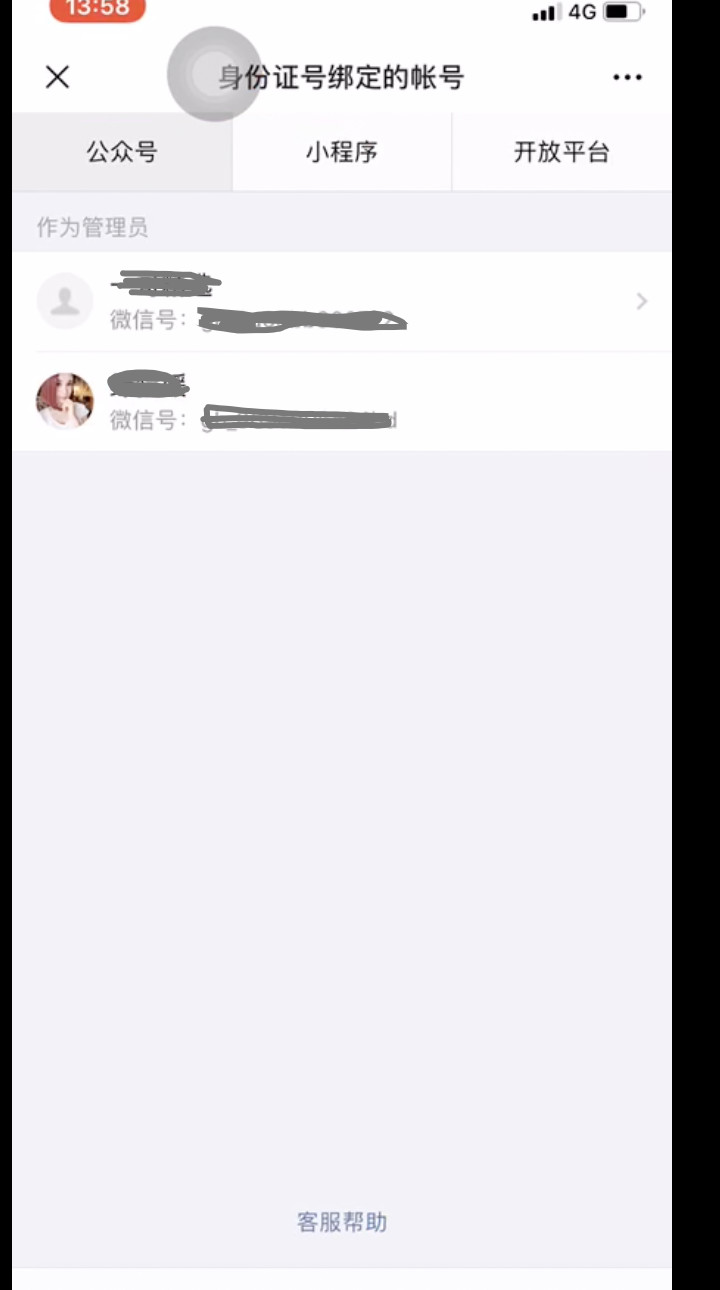The image size is (720, 1290).
Task: Close the 身份证号绑定的帐号 page
Action: tap(58, 77)
